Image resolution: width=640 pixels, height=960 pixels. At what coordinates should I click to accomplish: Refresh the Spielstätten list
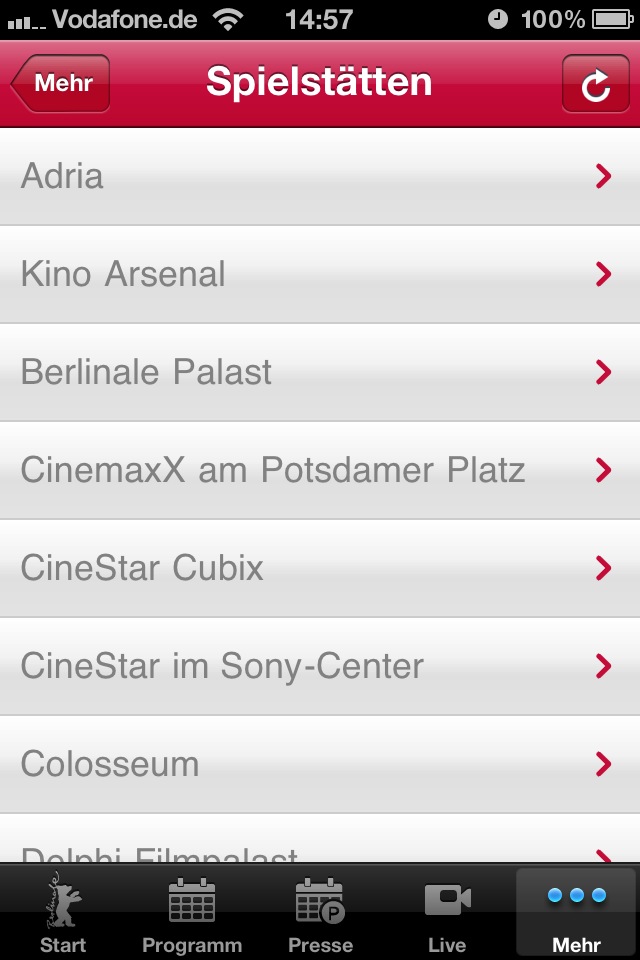pyautogui.click(x=595, y=83)
